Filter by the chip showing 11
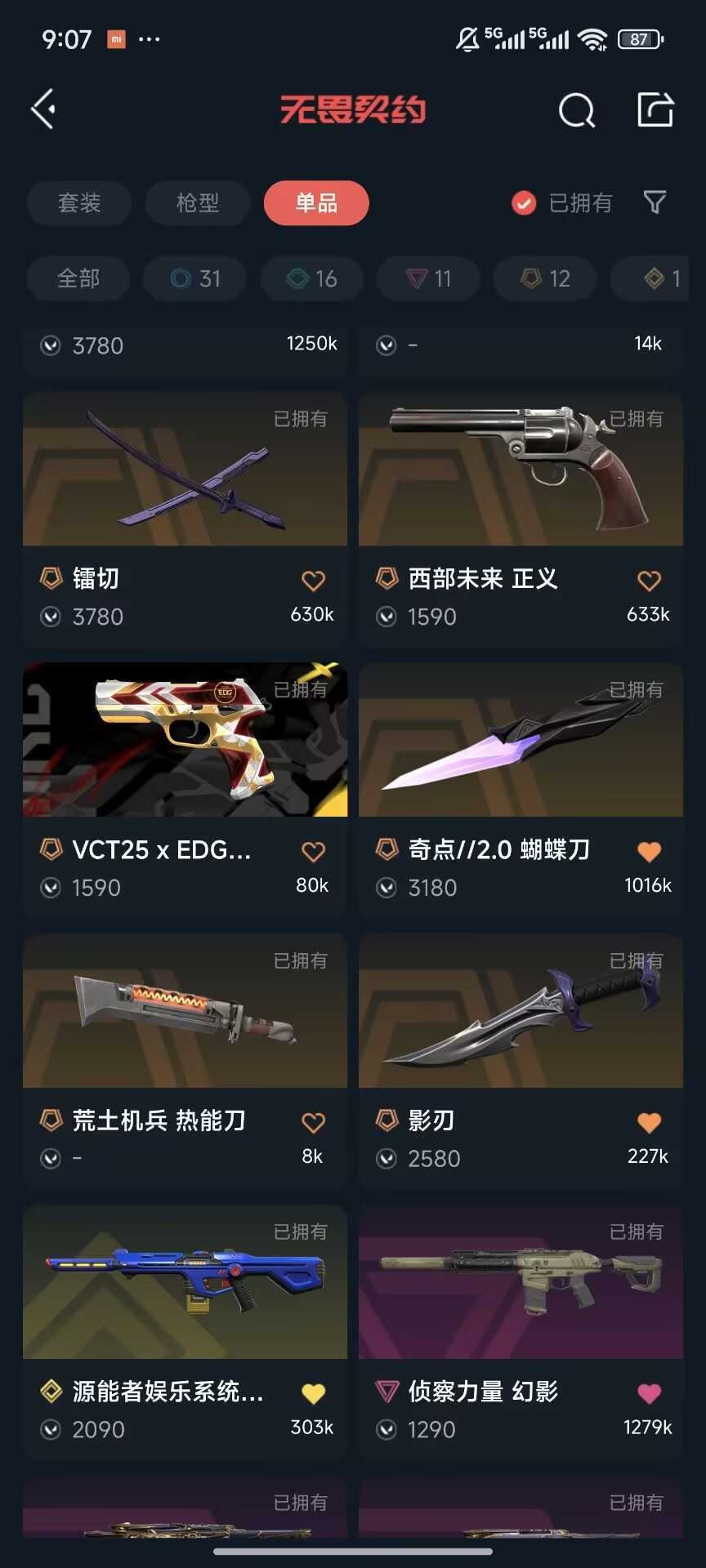This screenshot has height=1568, width=706. click(429, 278)
